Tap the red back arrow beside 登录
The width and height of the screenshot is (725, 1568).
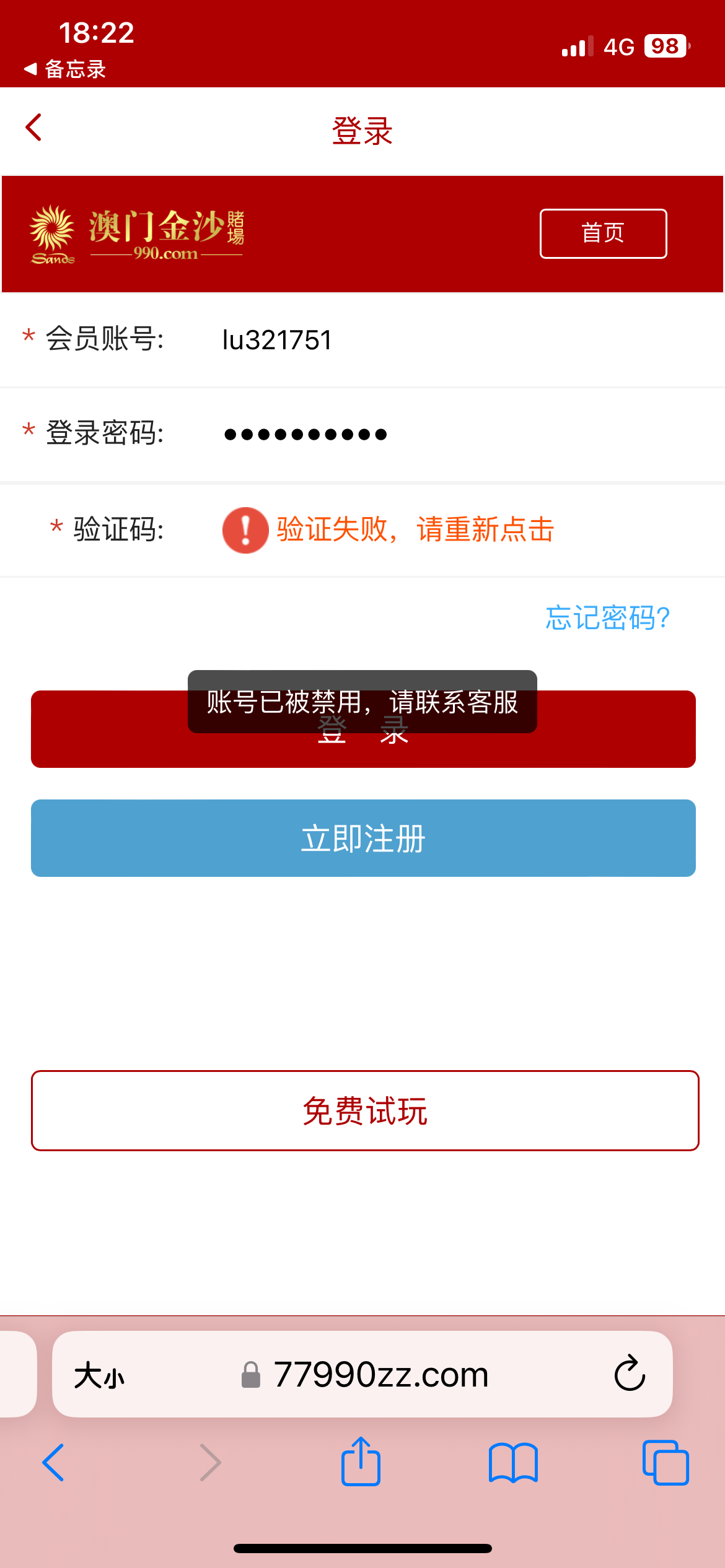33,128
